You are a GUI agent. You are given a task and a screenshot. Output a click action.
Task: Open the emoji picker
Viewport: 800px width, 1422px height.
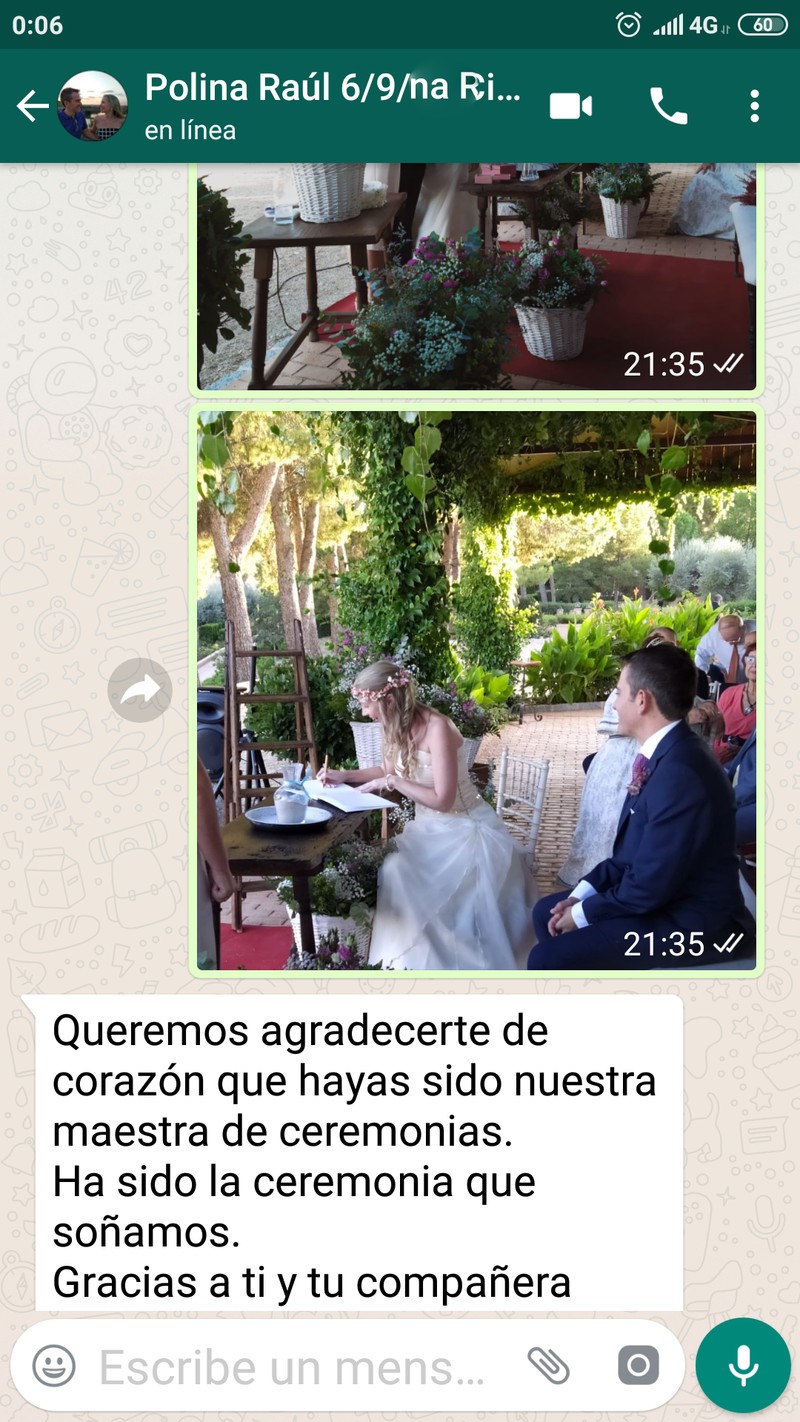tap(54, 1366)
